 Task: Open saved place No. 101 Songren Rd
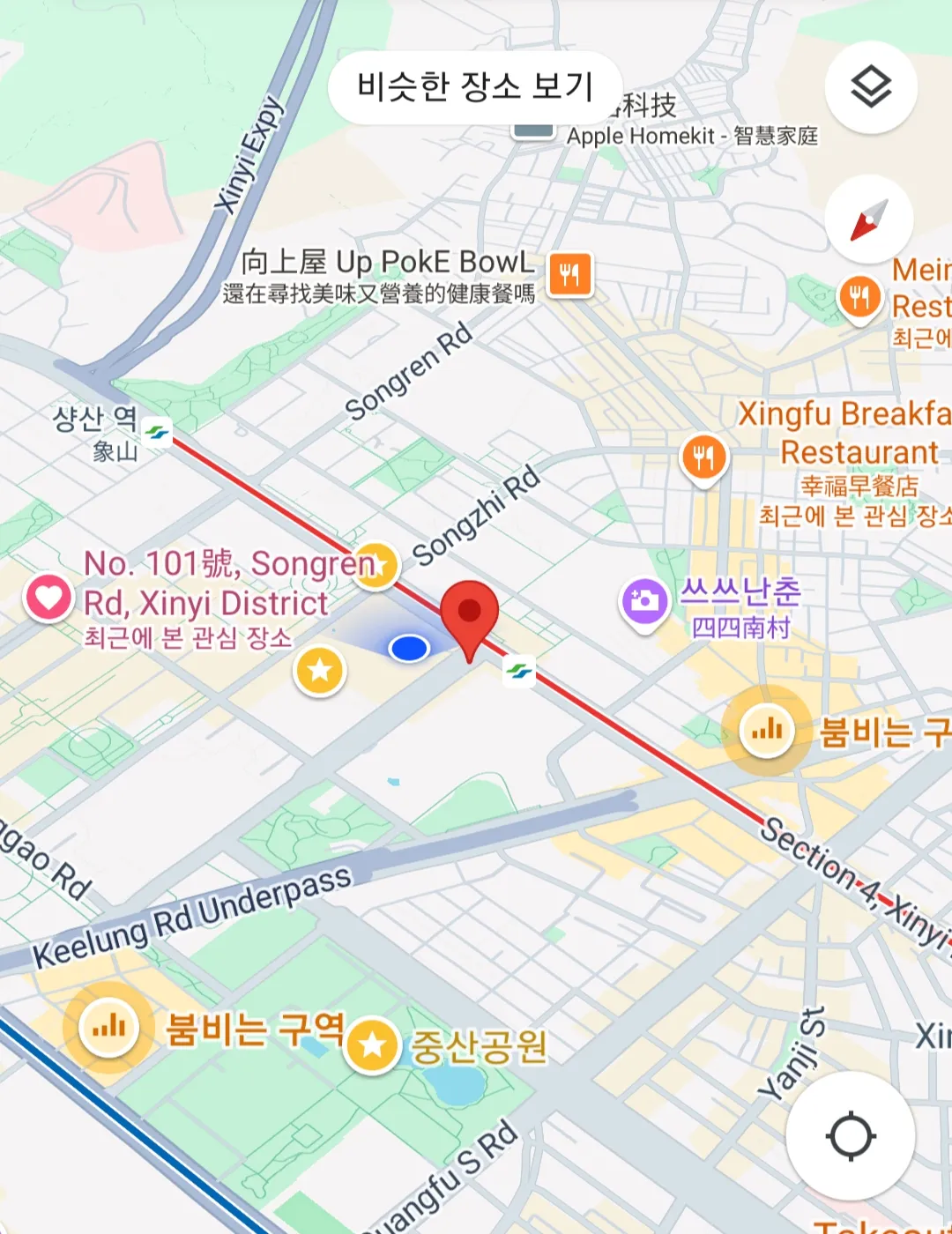click(x=48, y=598)
